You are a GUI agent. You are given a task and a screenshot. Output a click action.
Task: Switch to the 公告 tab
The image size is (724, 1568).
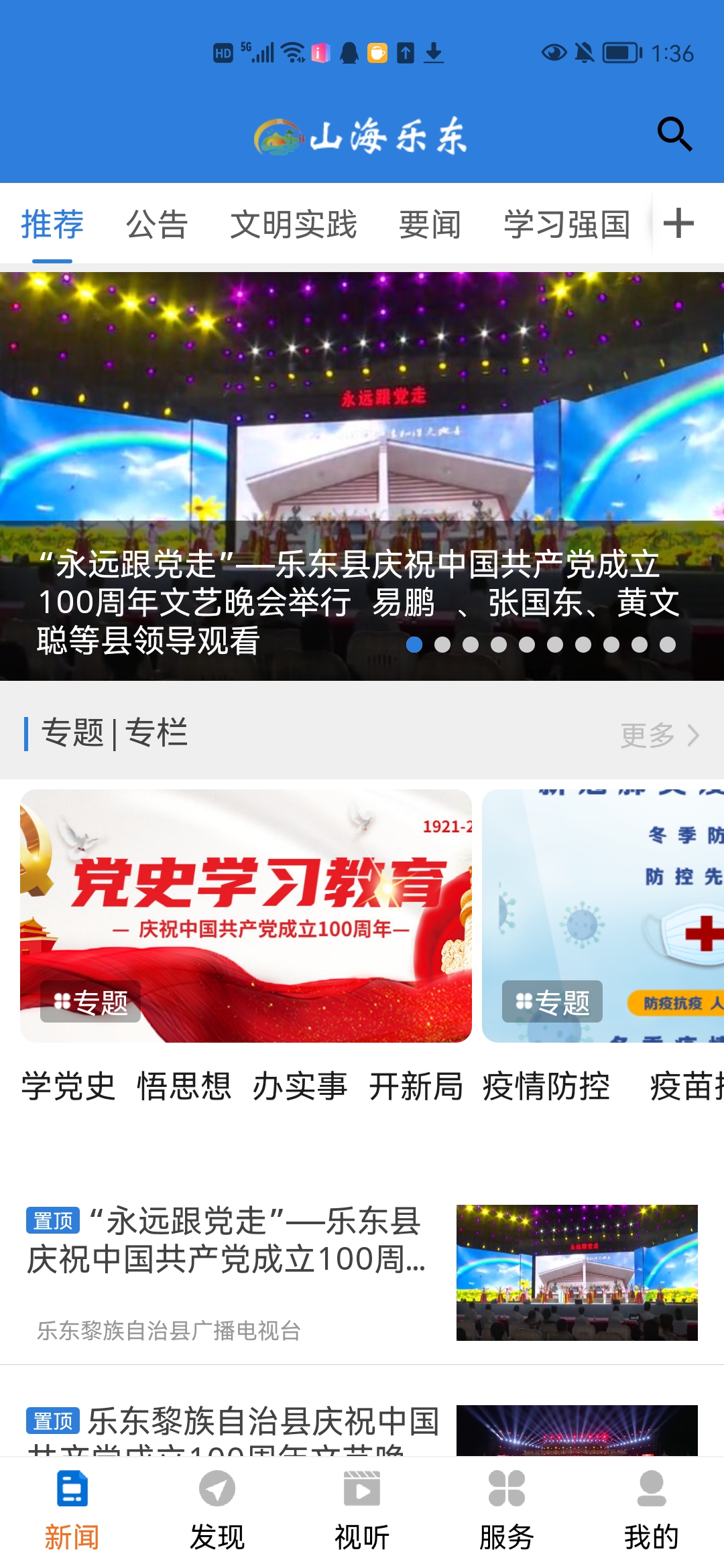[x=157, y=224]
